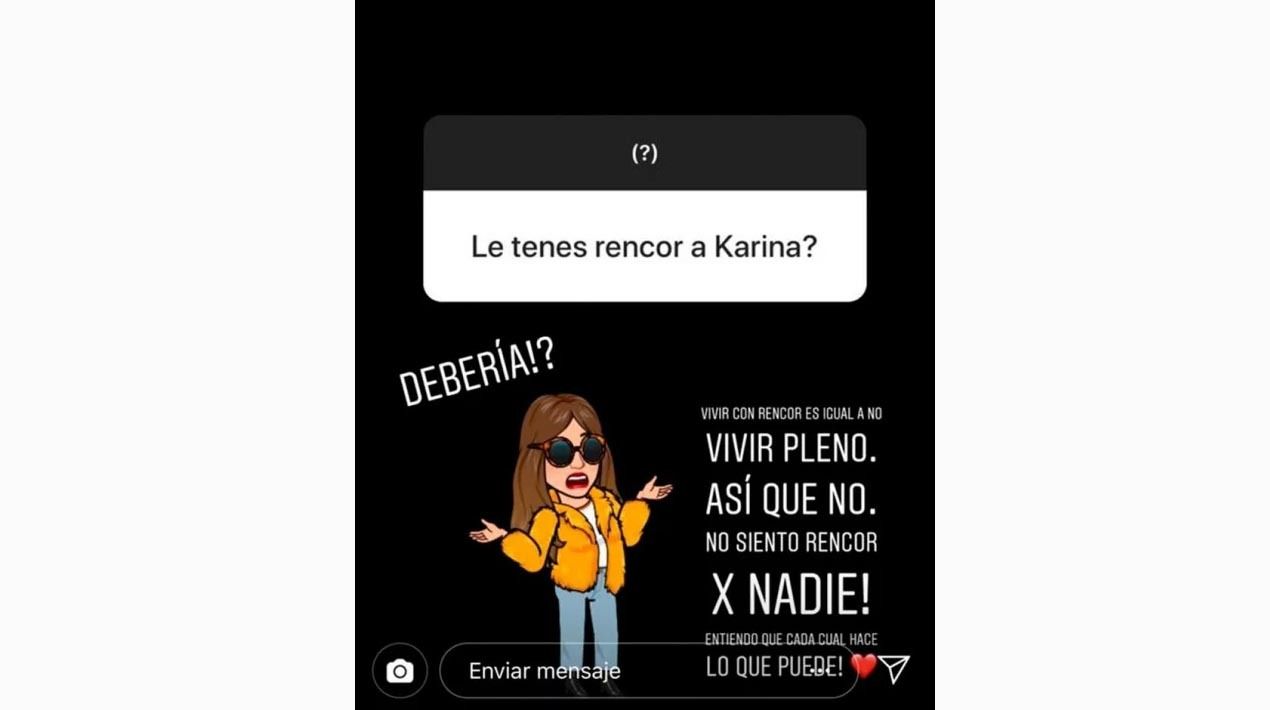This screenshot has width=1270, height=710.
Task: Open the camera to reply to story
Action: (399, 671)
